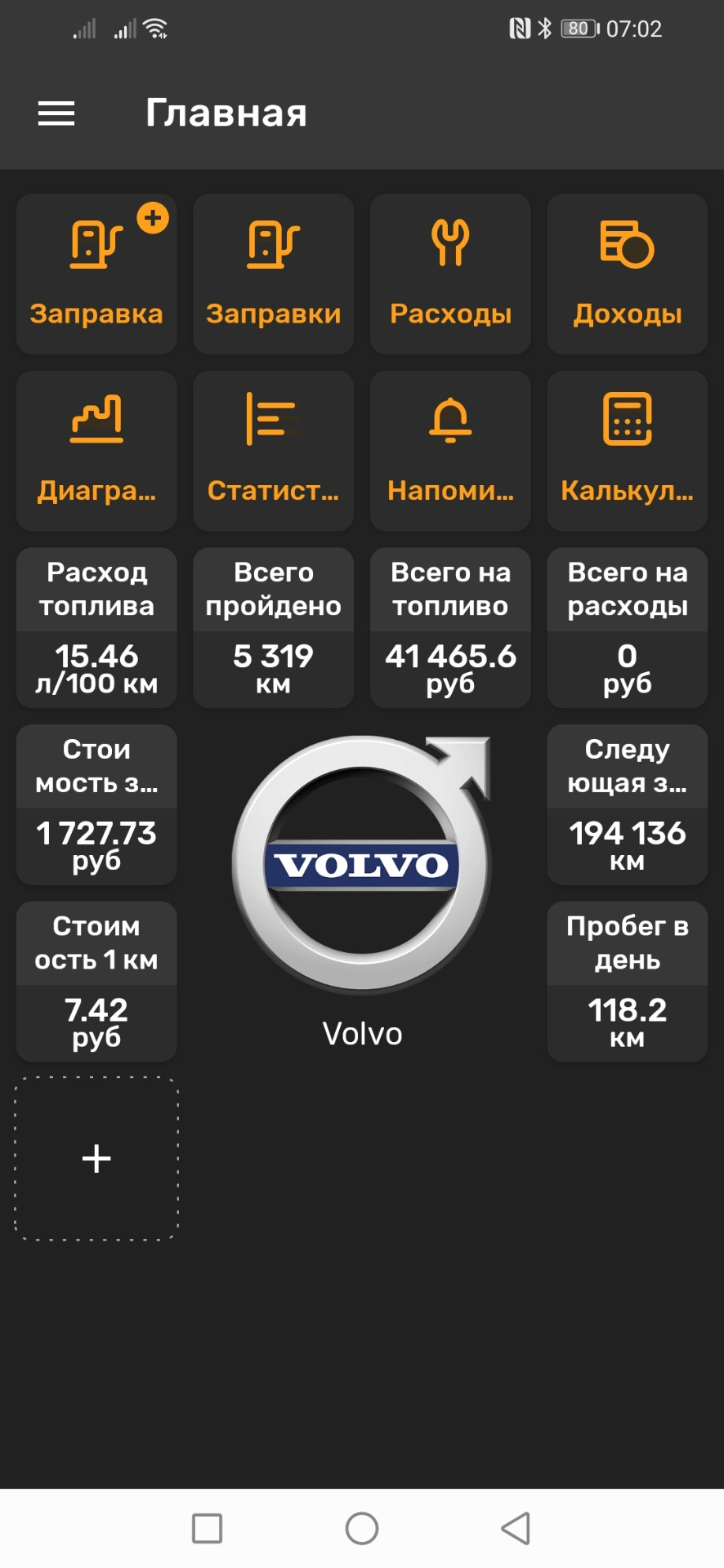Open the Доходы income section
The height and width of the screenshot is (1568, 724).
[627, 274]
